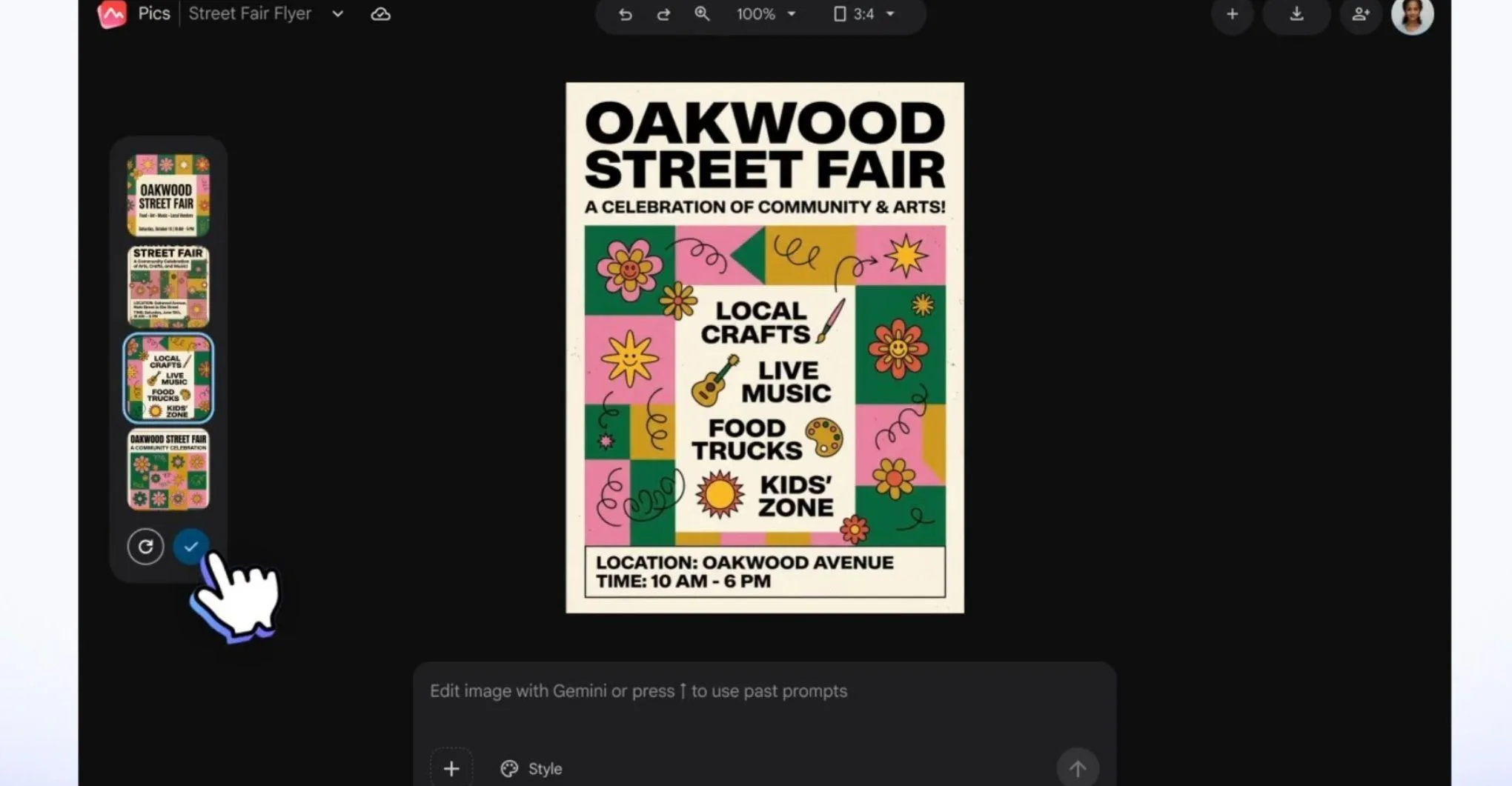Select the Local Crafts variation thumbnail

click(x=168, y=378)
